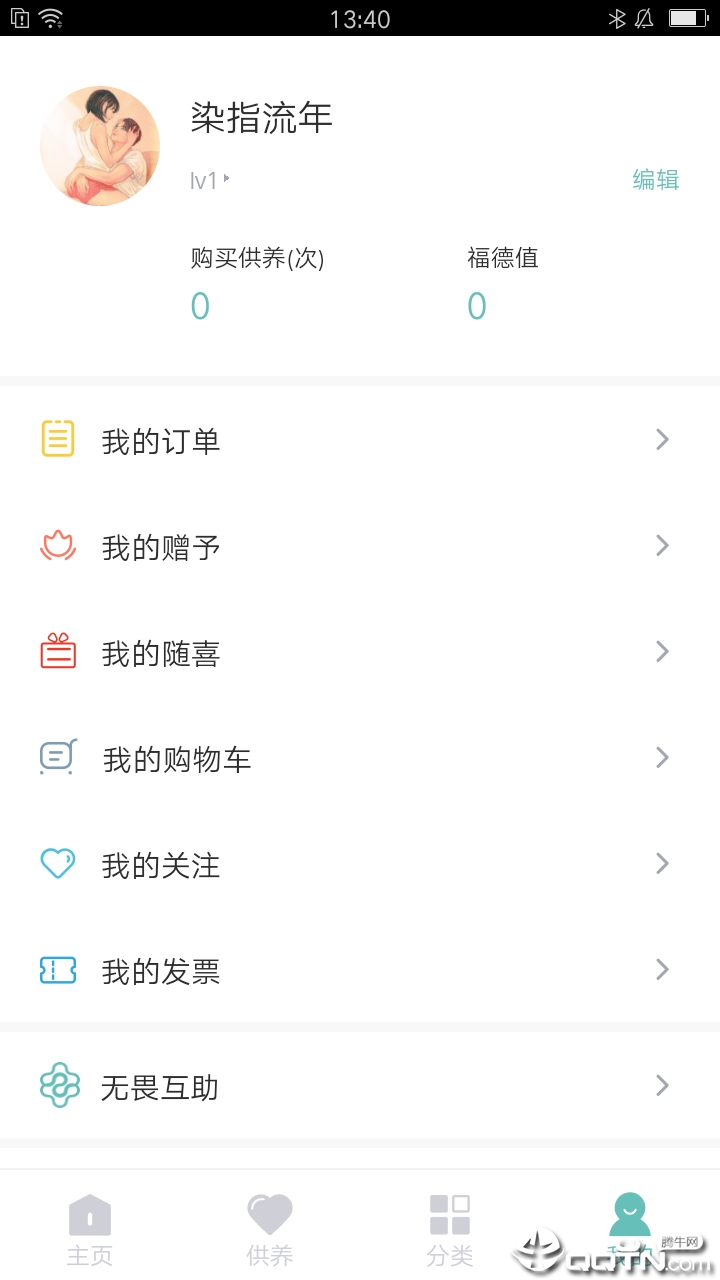View lv1 level details

(209, 180)
